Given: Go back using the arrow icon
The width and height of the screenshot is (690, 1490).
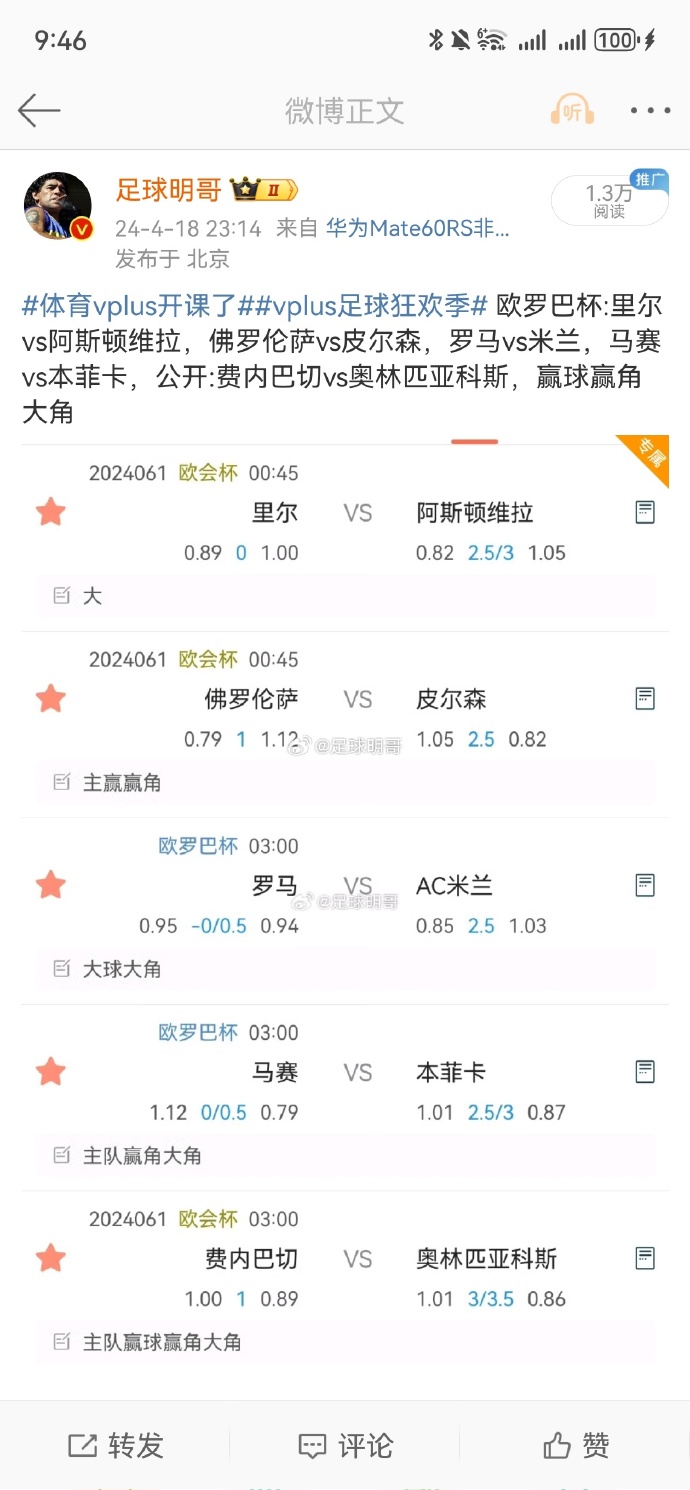Looking at the screenshot, I should [x=40, y=110].
